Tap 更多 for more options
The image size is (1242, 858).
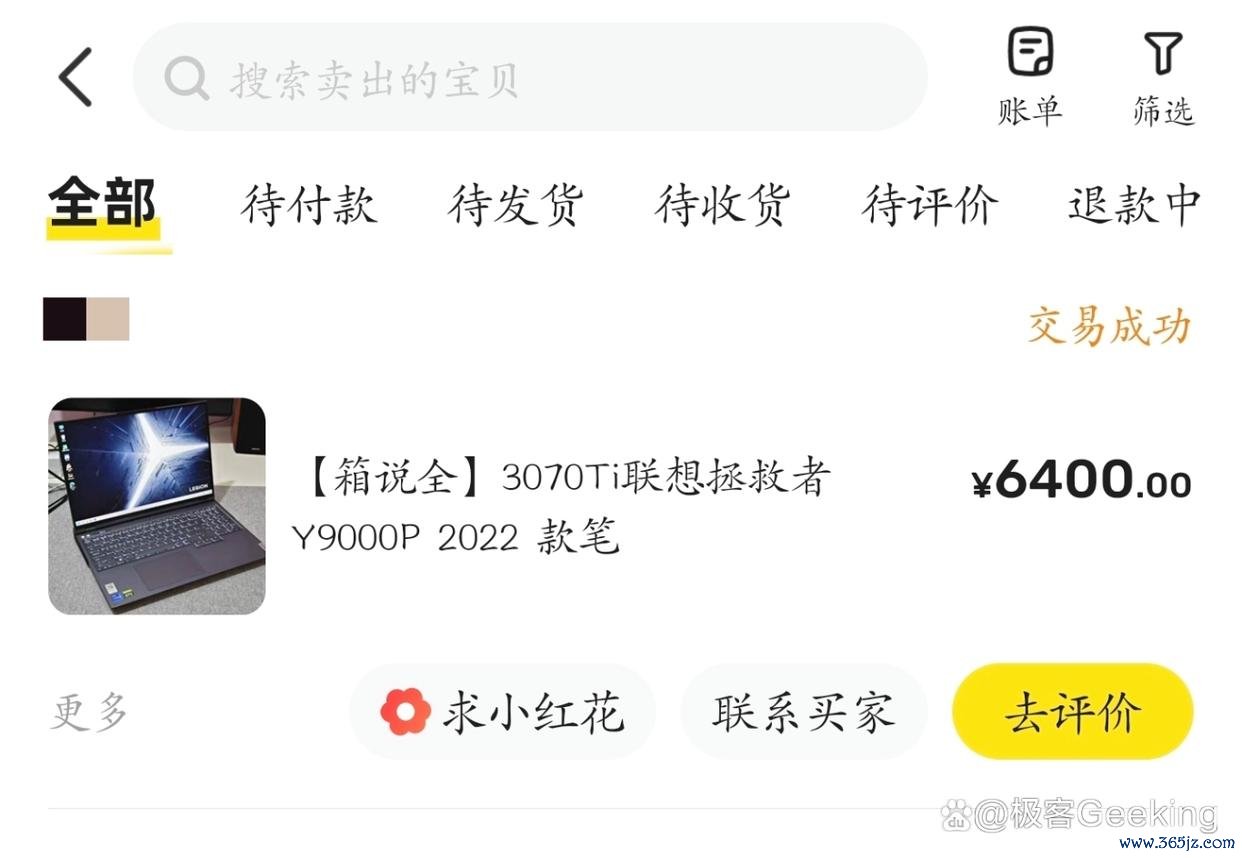tap(90, 713)
